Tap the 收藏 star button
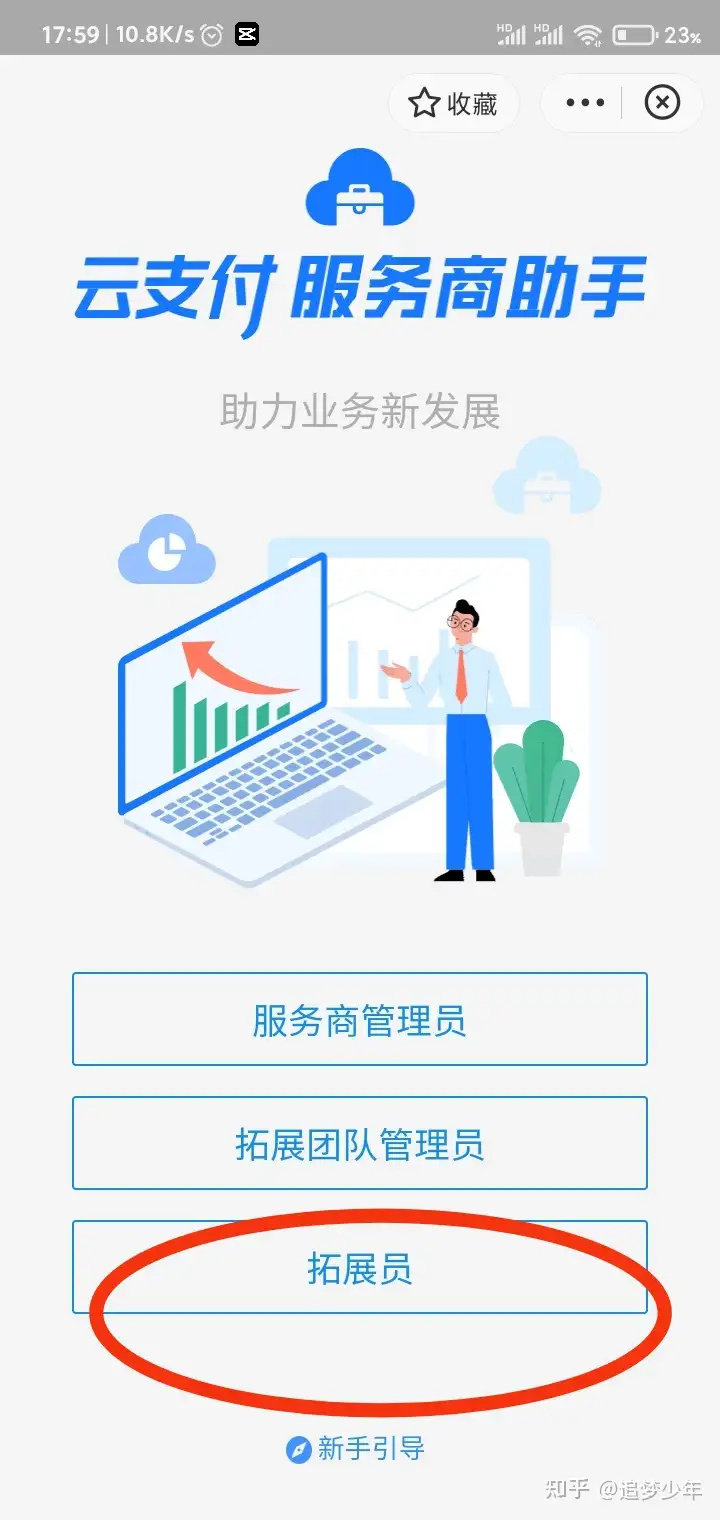 pyautogui.click(x=453, y=103)
